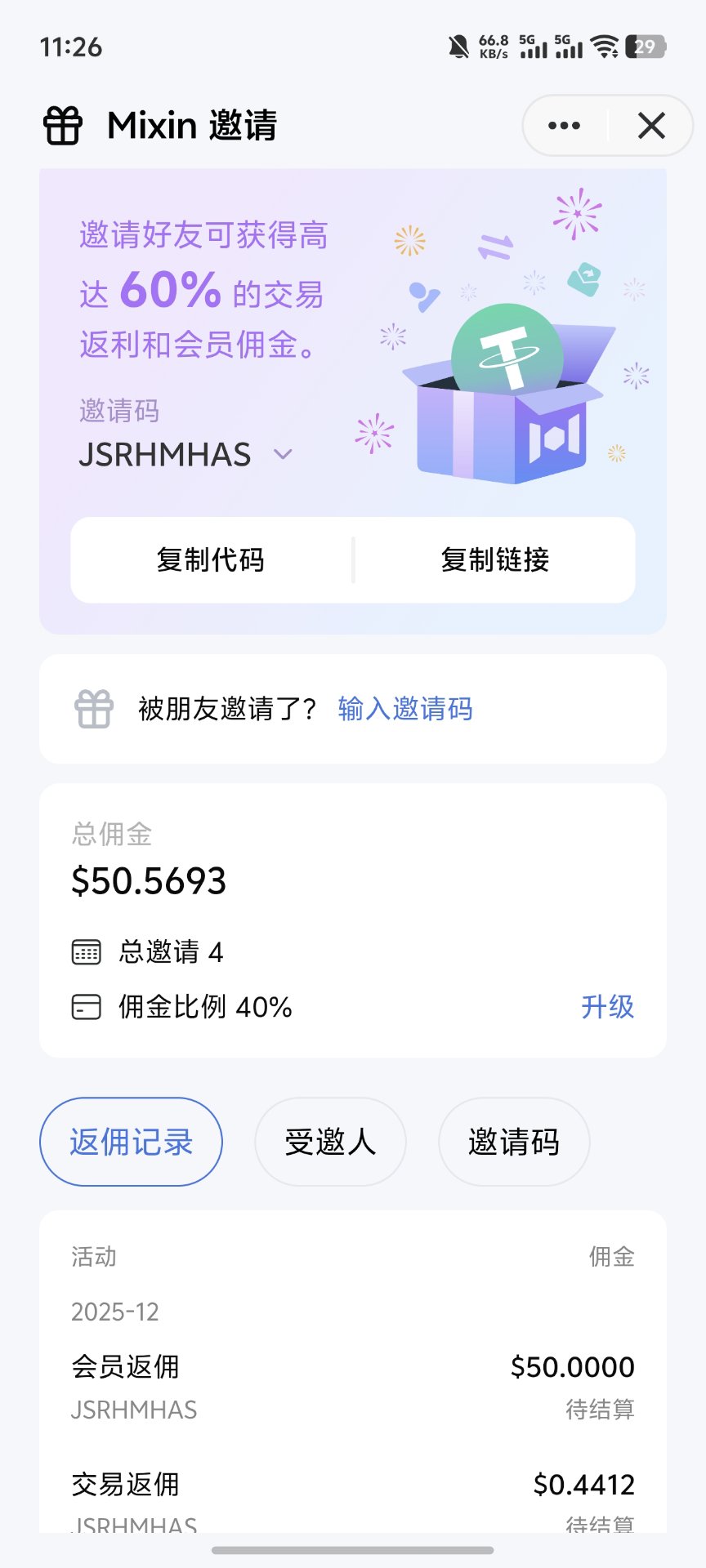Open the 输入邀请码 link
The width and height of the screenshot is (706, 1568).
click(405, 709)
